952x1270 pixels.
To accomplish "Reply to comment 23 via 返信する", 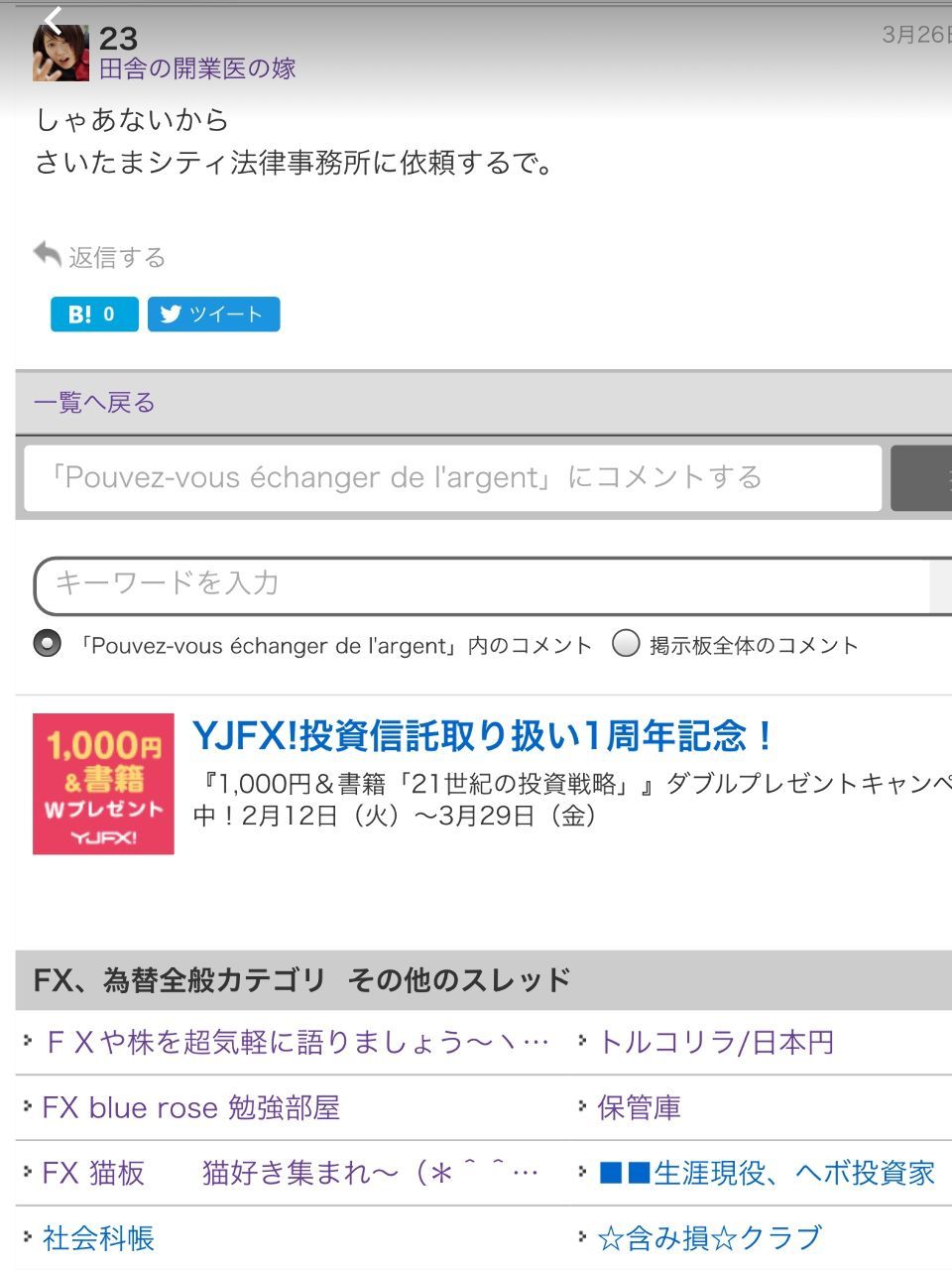I will tap(100, 257).
